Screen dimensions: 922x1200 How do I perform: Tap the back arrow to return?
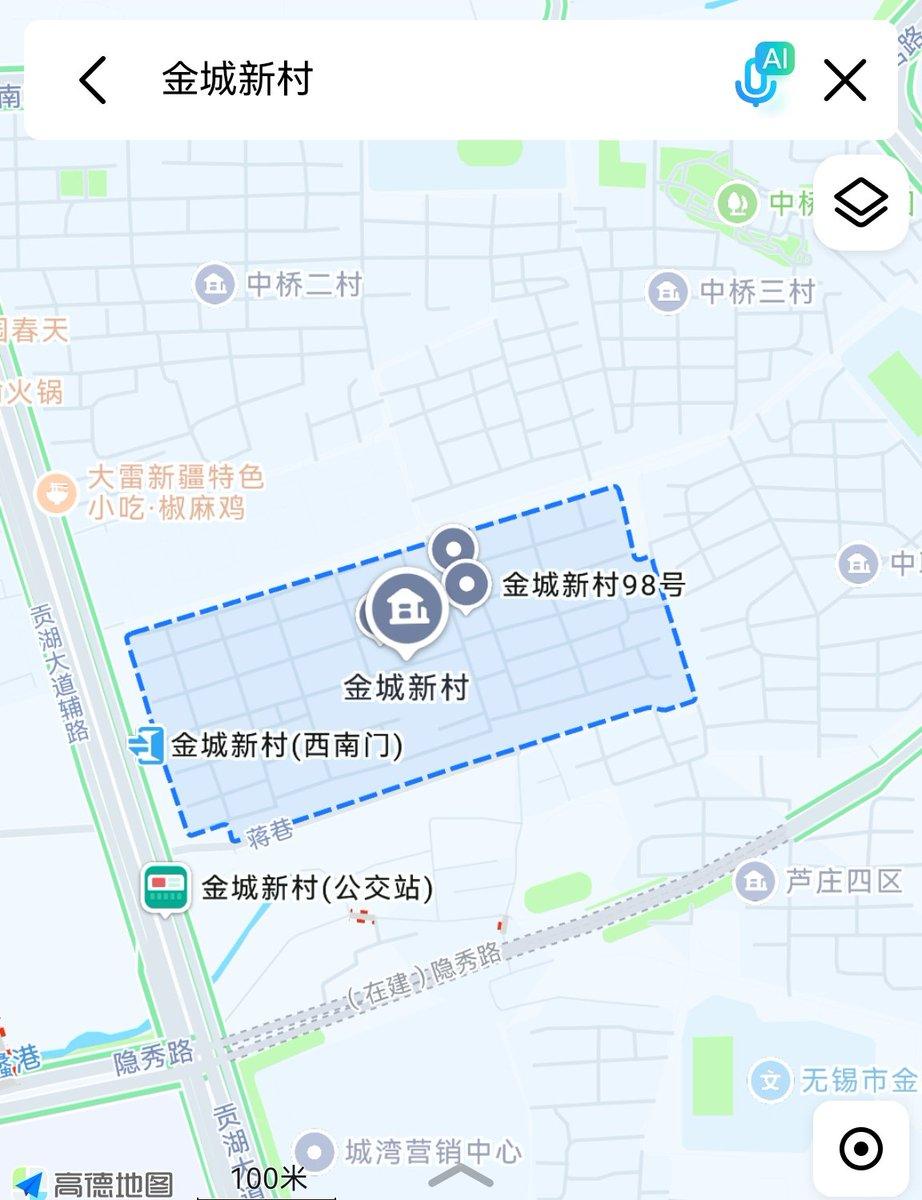coord(92,82)
